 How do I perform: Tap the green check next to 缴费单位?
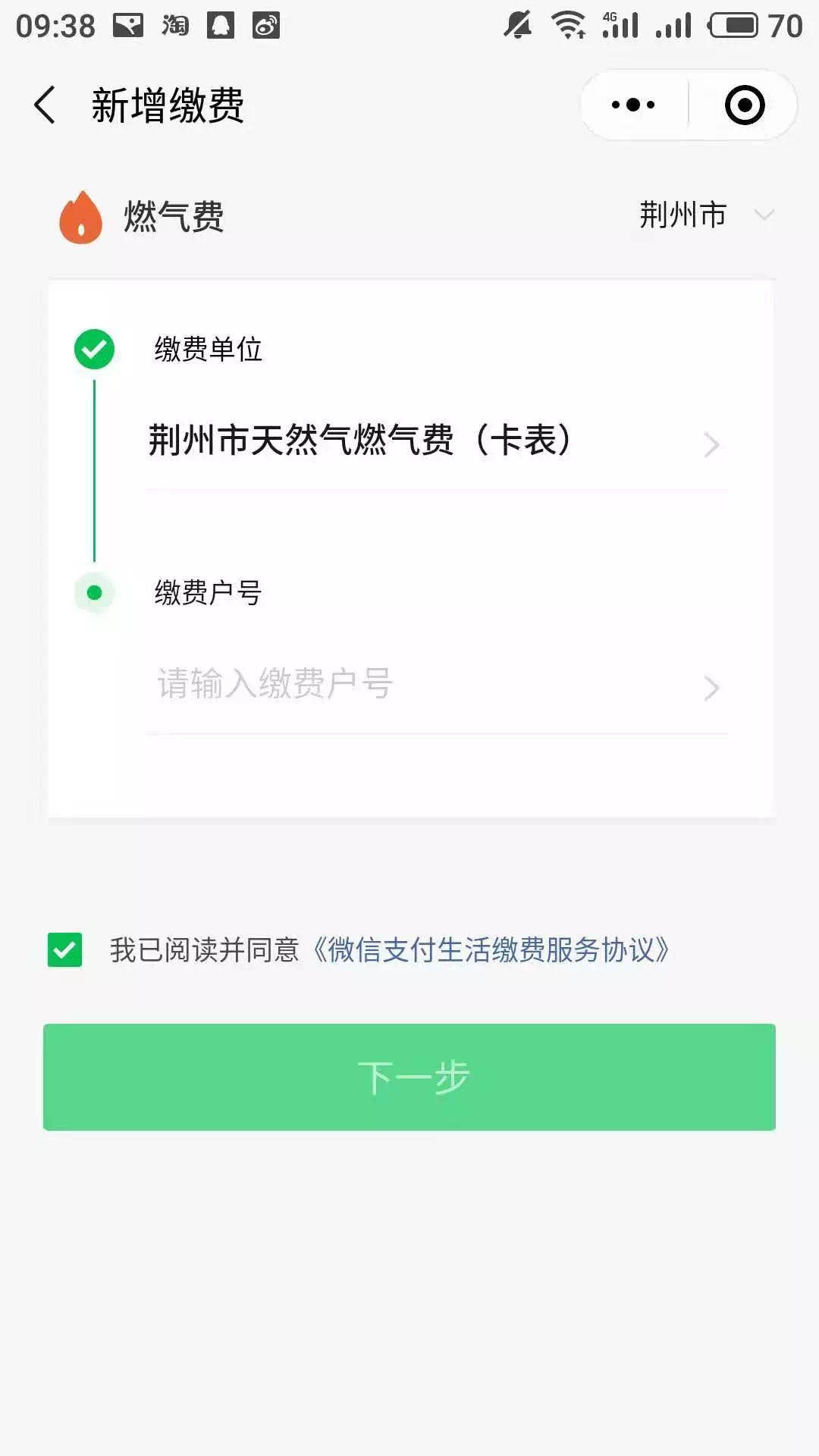93,350
